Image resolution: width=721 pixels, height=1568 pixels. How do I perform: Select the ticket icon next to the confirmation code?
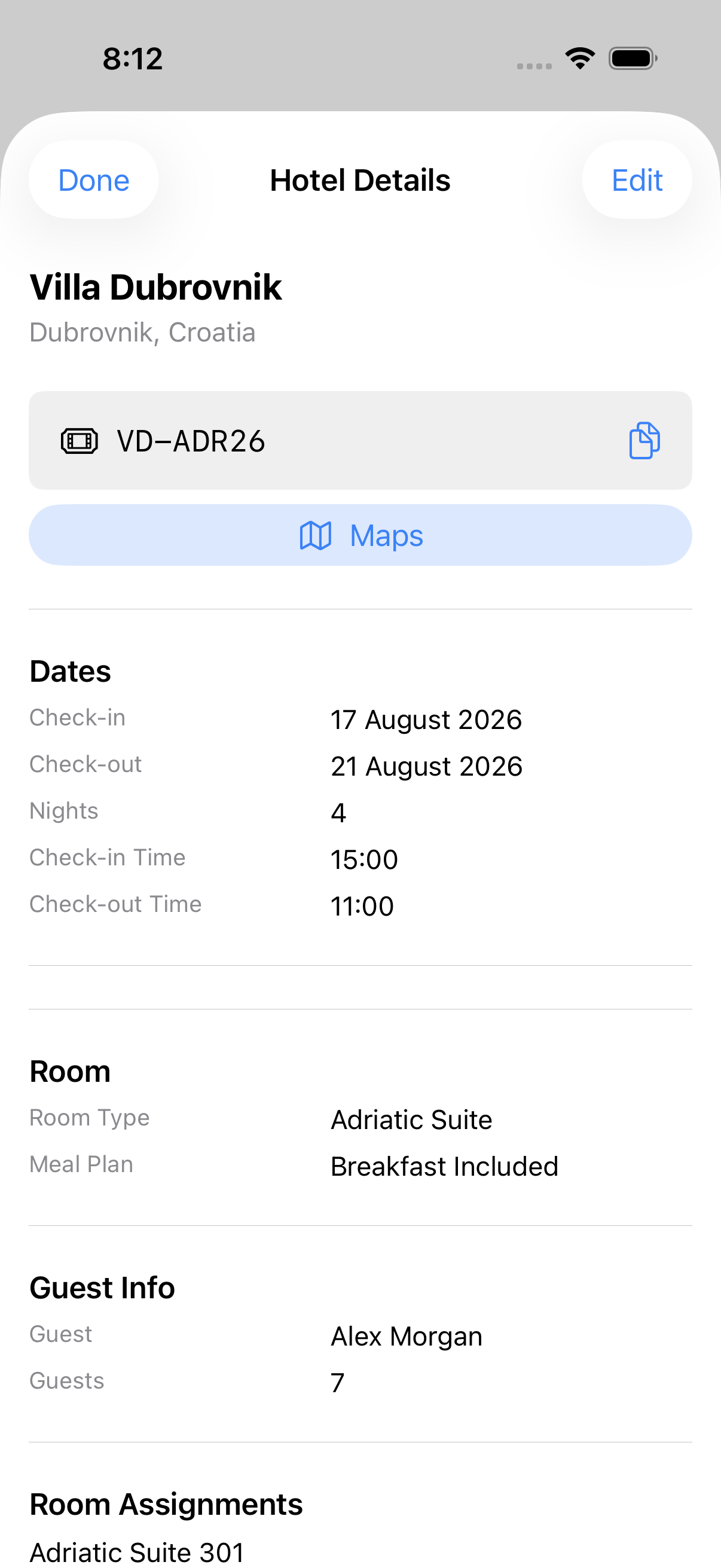click(80, 441)
